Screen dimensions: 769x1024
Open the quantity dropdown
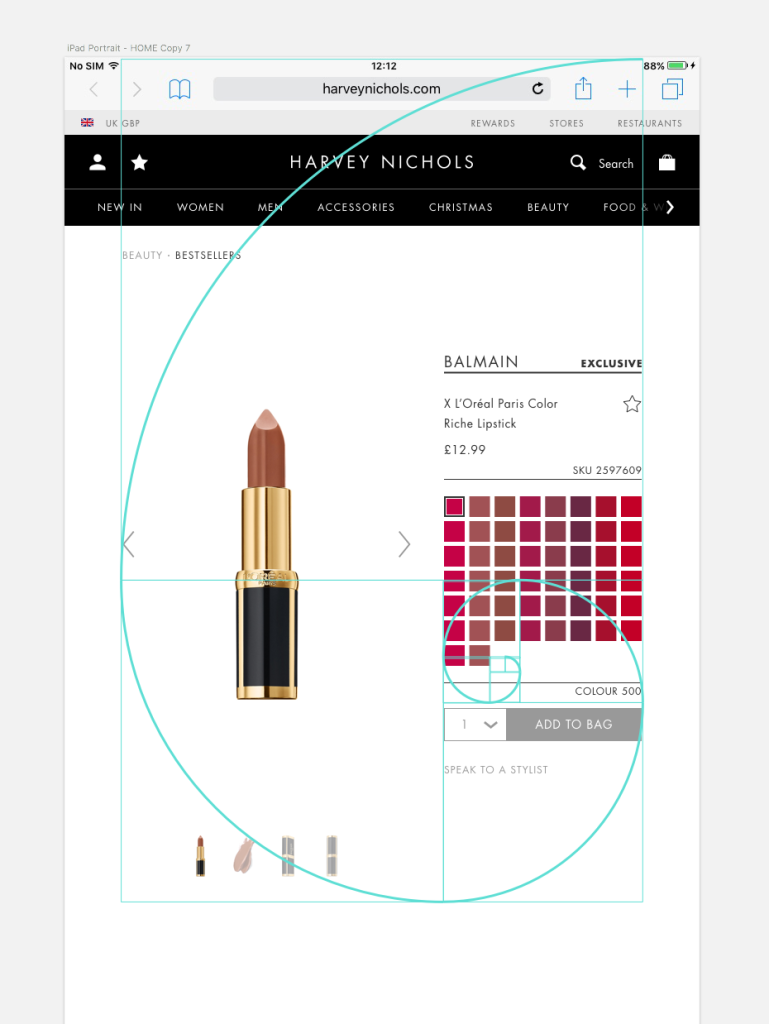475,724
